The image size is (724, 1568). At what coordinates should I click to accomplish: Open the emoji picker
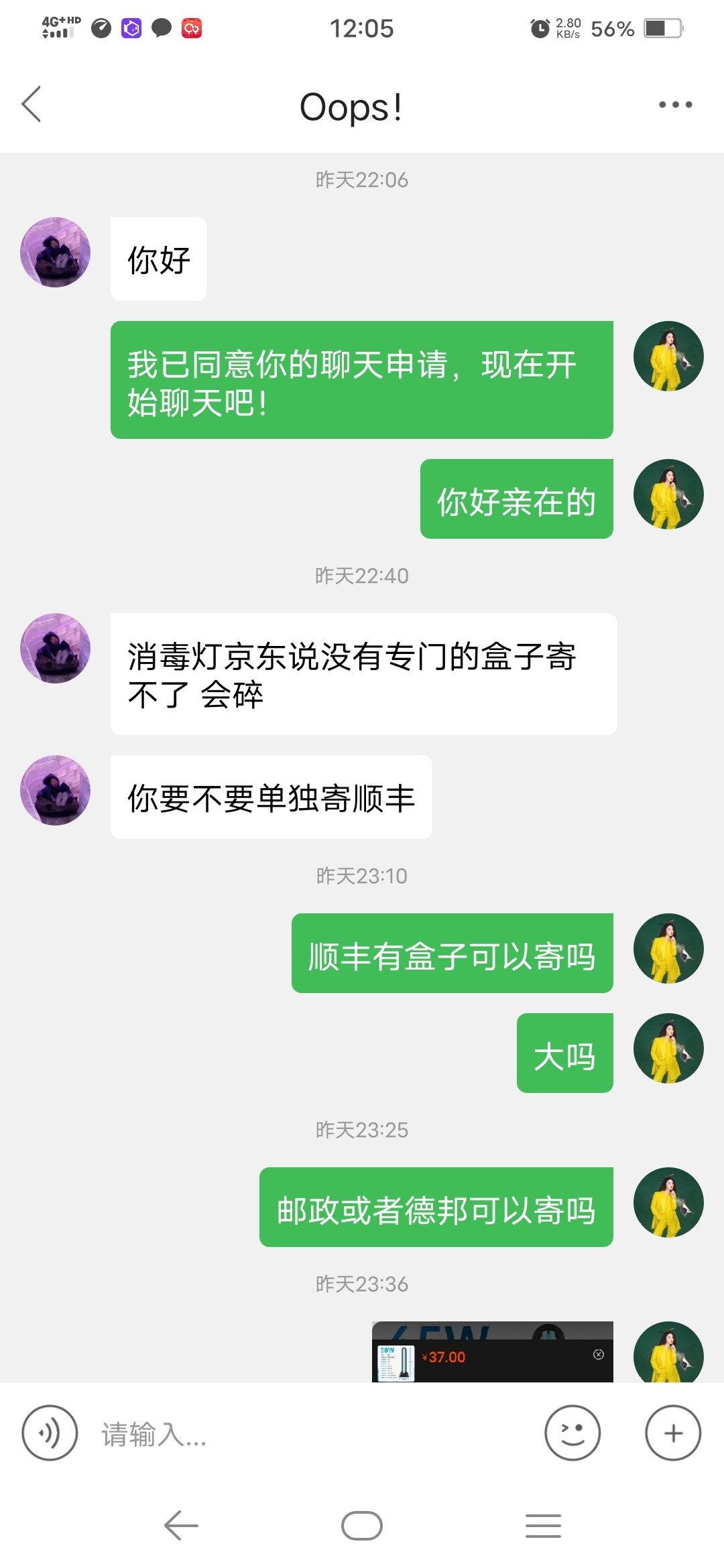(572, 1433)
